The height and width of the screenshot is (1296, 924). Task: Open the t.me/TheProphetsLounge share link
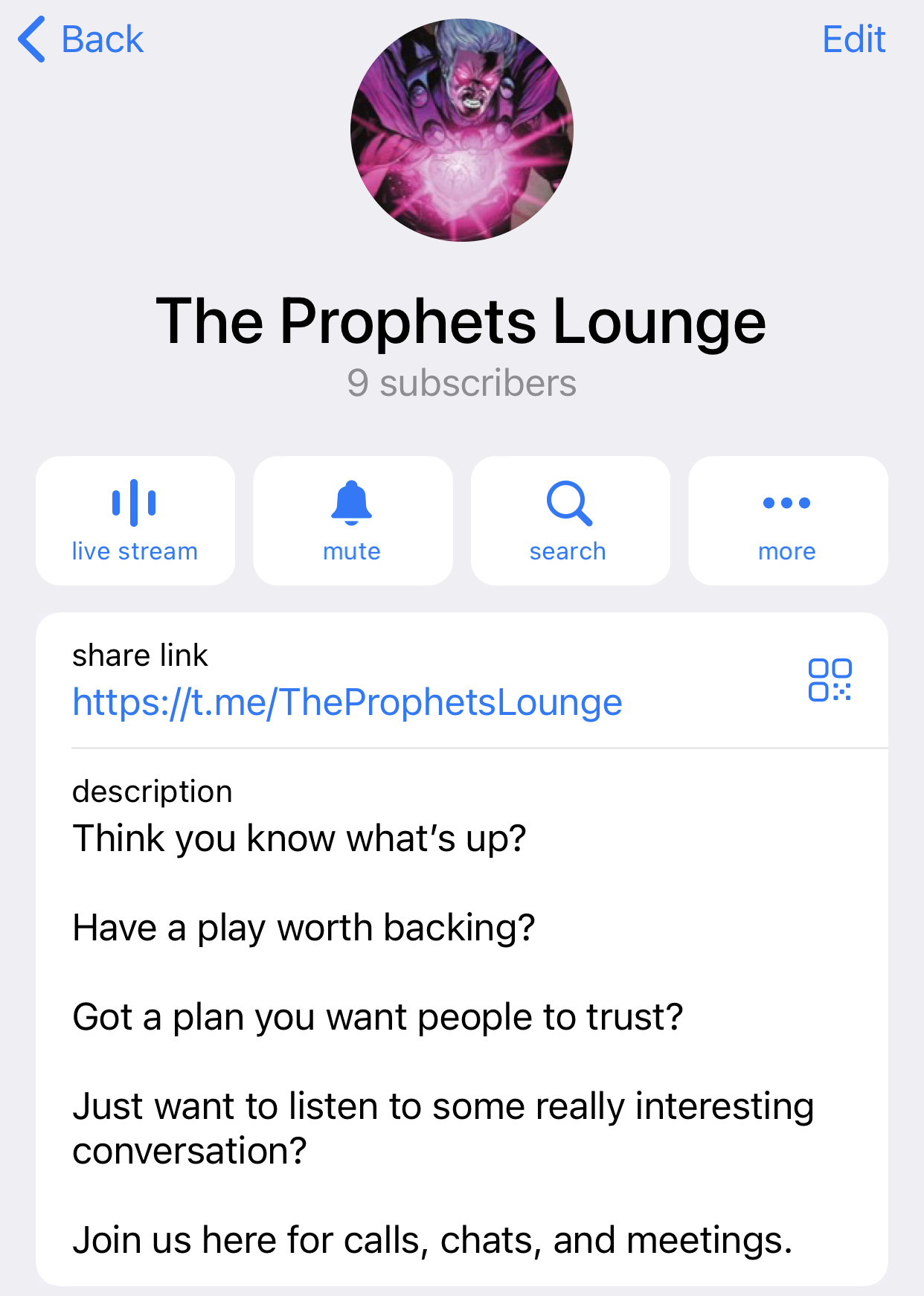click(347, 702)
